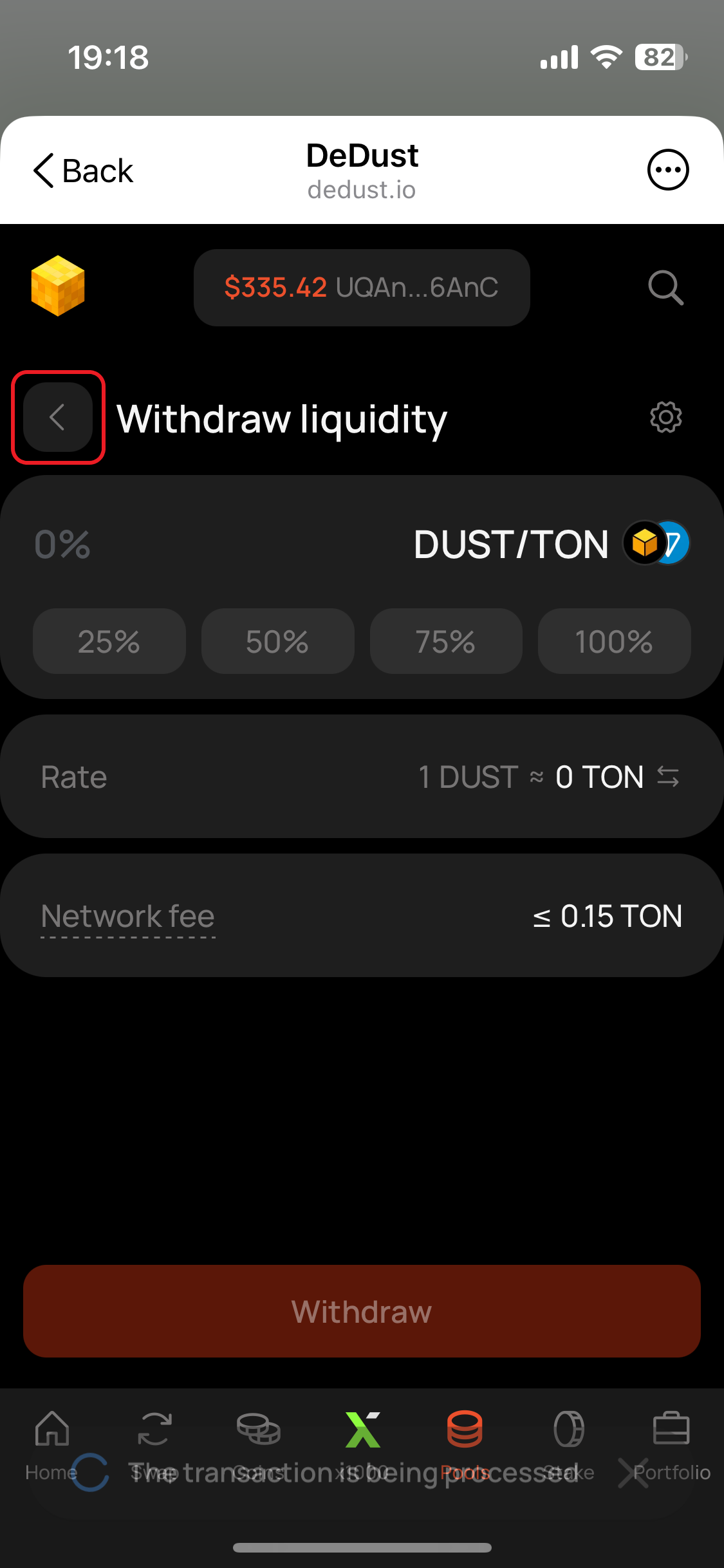The image size is (724, 1568).
Task: Open the green X tab
Action: (362, 1430)
